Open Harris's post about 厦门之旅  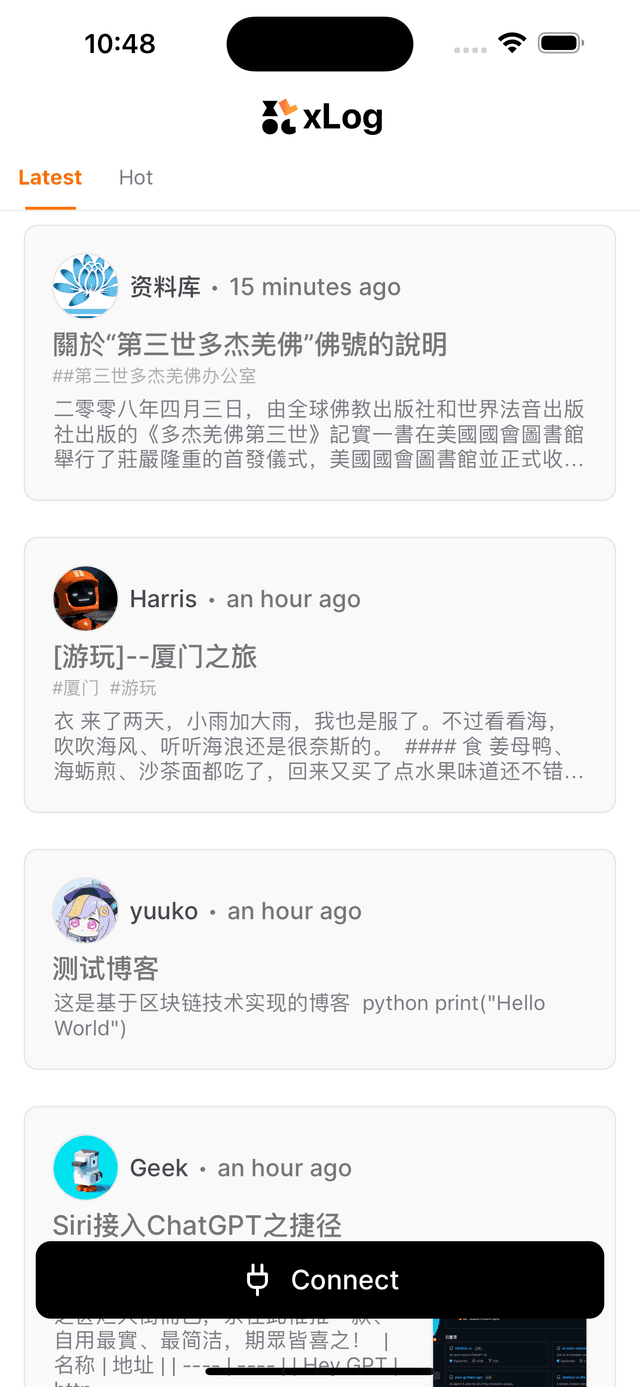[320, 675]
